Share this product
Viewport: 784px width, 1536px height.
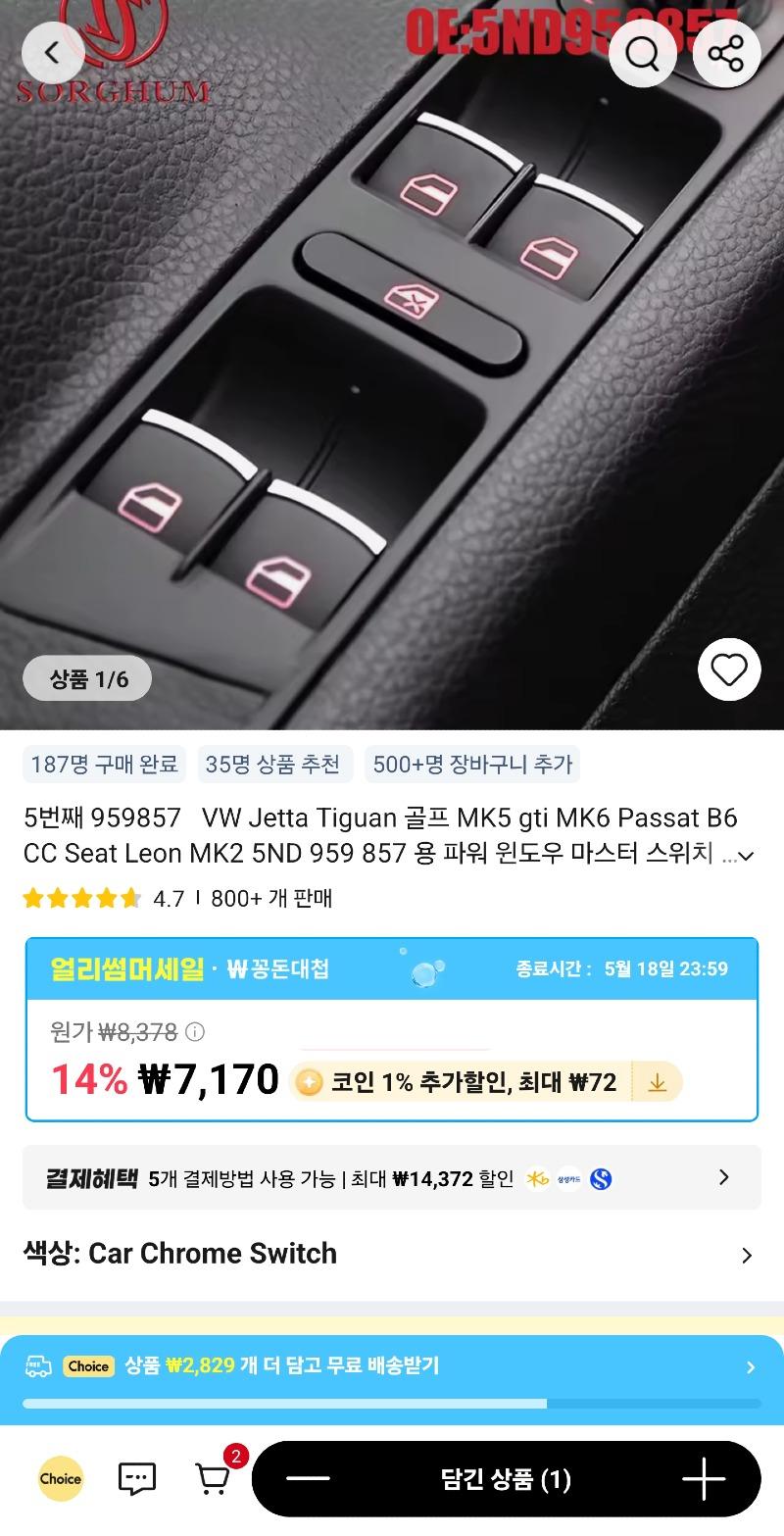coord(726,54)
